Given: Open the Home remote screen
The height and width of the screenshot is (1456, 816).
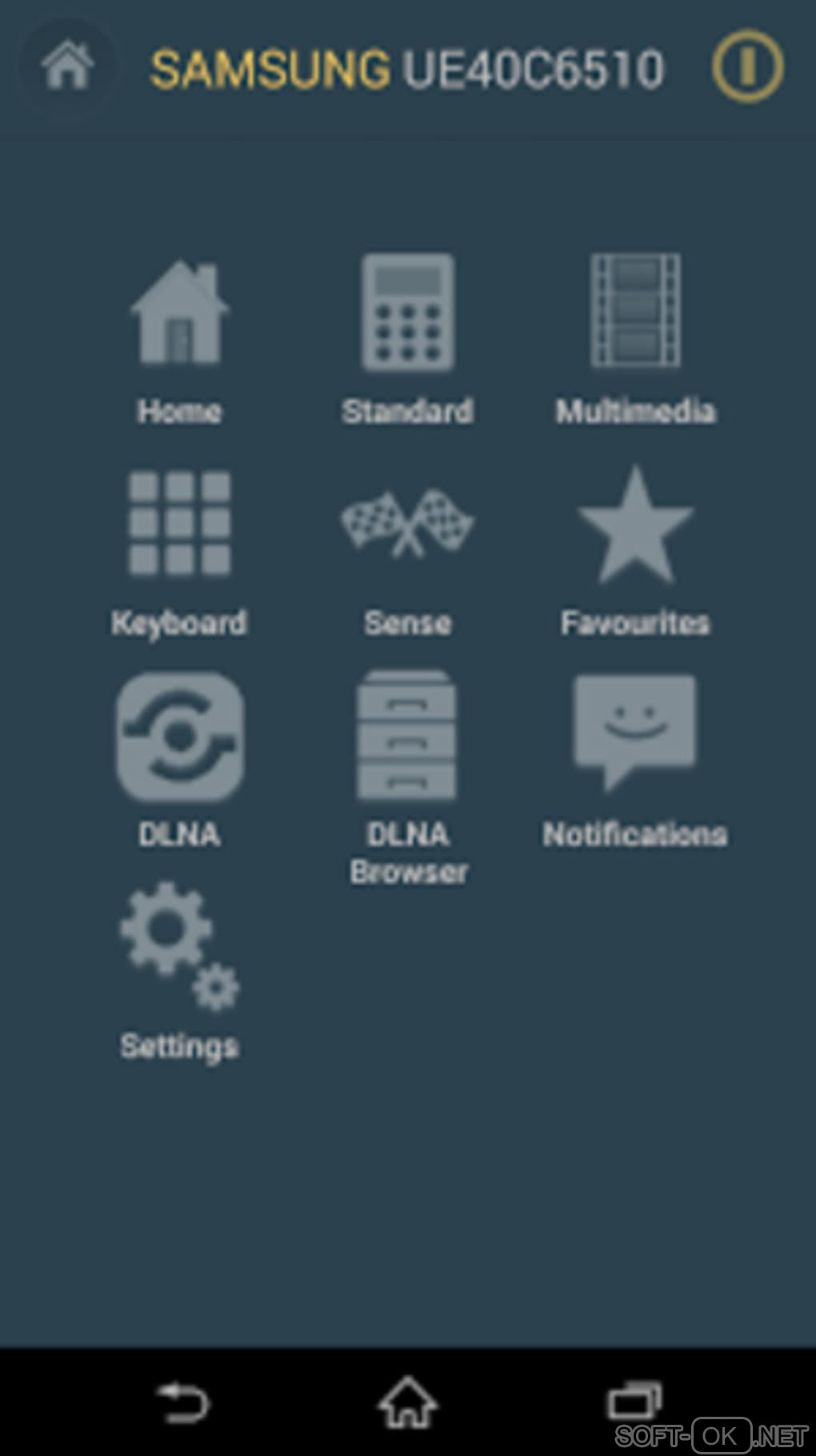Looking at the screenshot, I should tap(179, 340).
